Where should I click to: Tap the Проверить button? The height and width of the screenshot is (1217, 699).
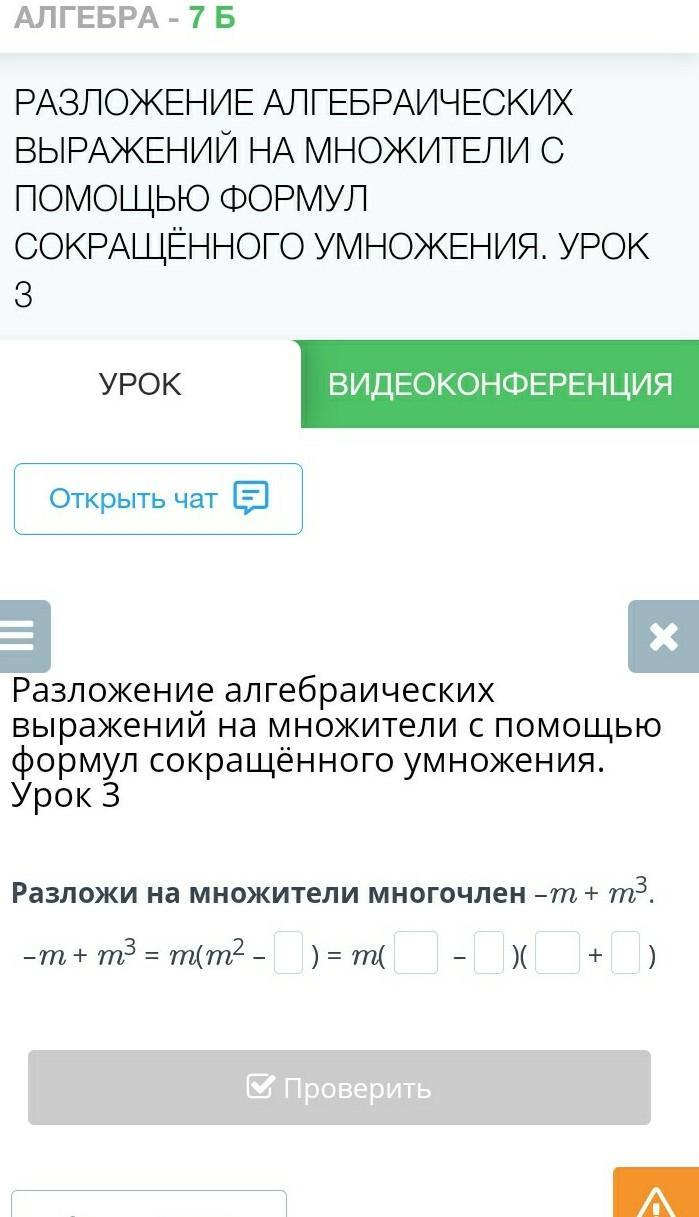click(x=339, y=1087)
